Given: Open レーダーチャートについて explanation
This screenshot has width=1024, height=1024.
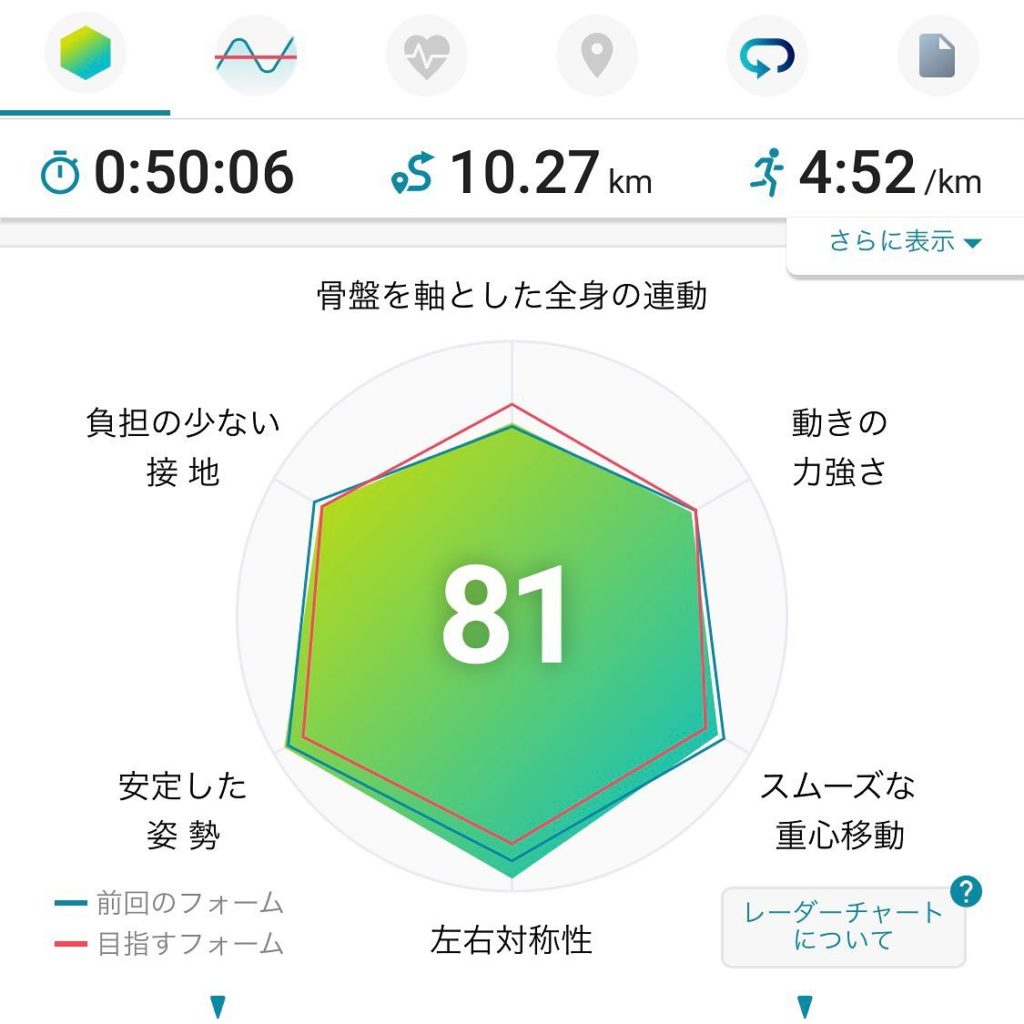Looking at the screenshot, I should coord(843,927).
